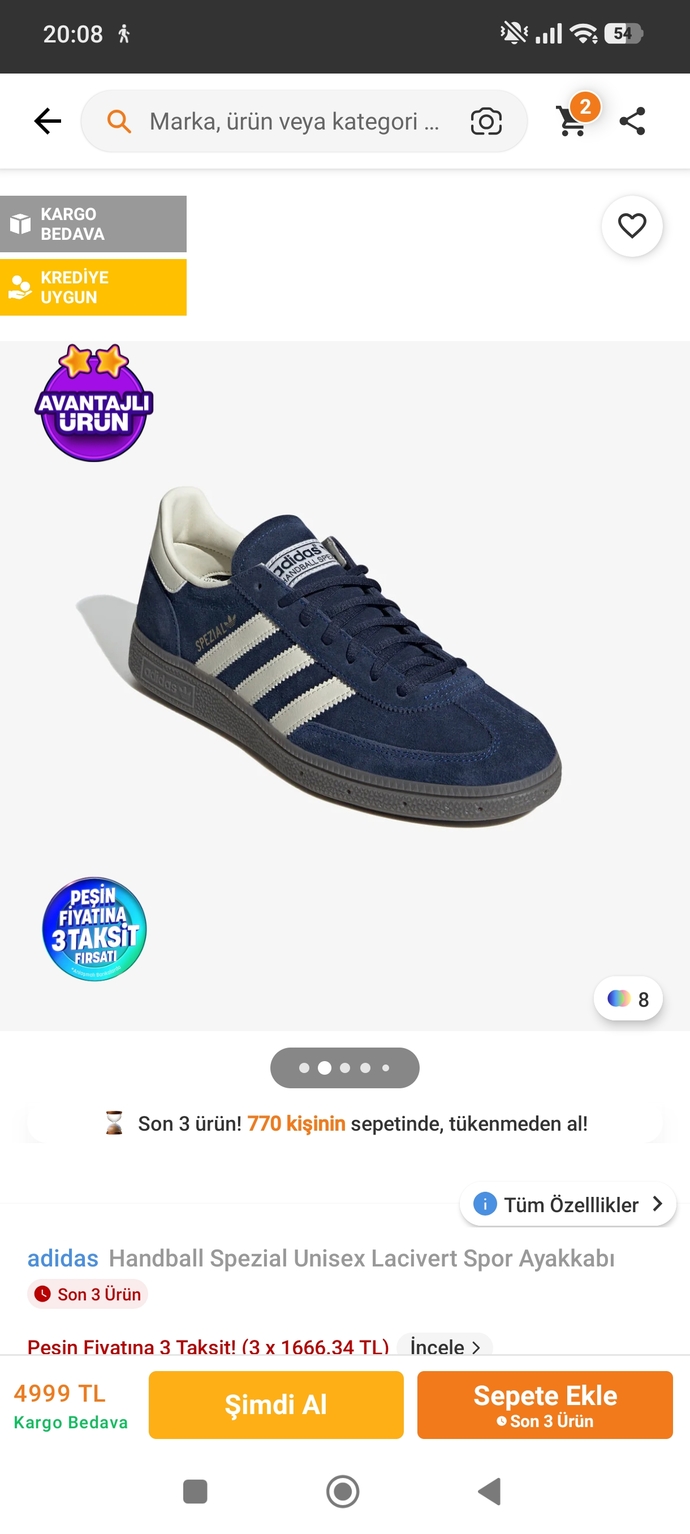Go to the system home screen
The height and width of the screenshot is (1534, 690).
click(343, 1492)
